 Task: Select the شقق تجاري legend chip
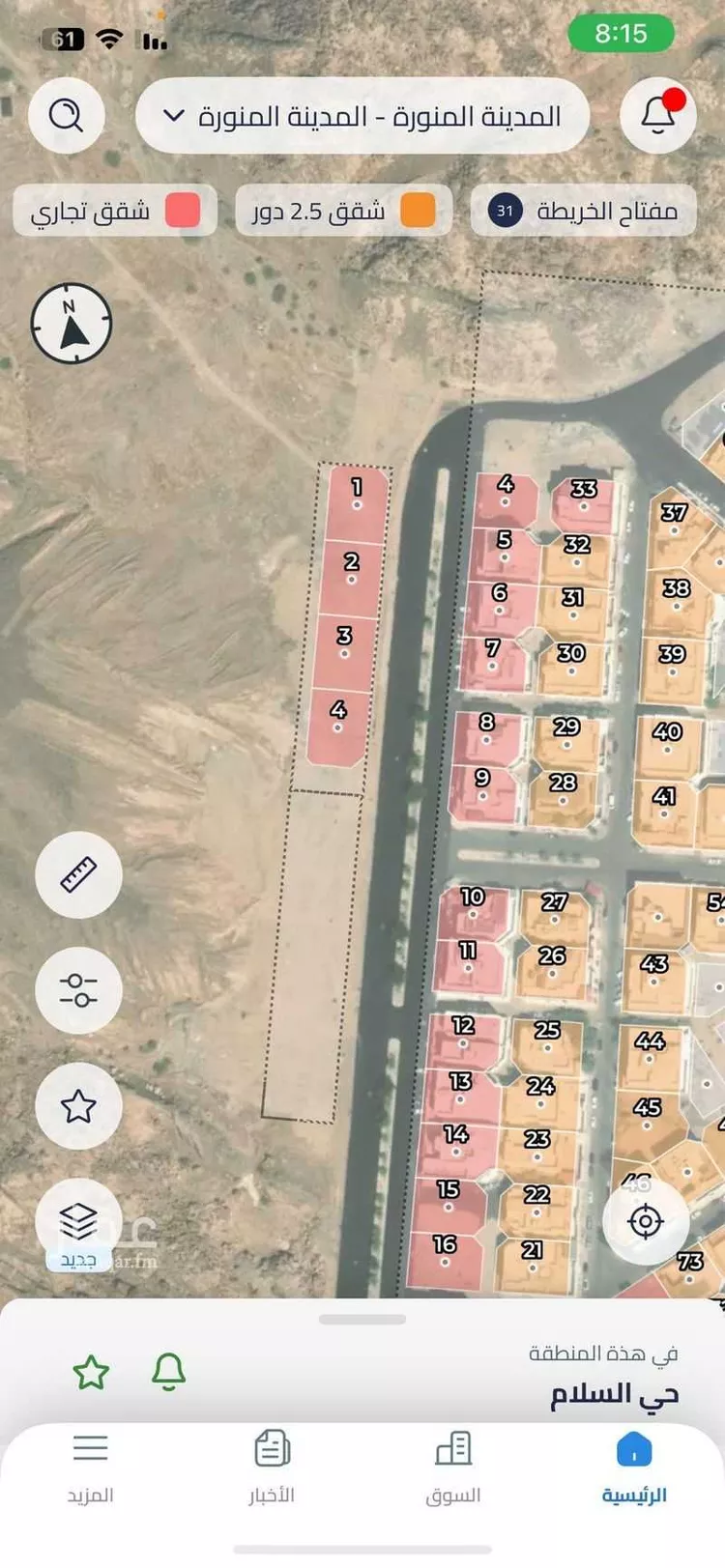pyautogui.click(x=115, y=211)
